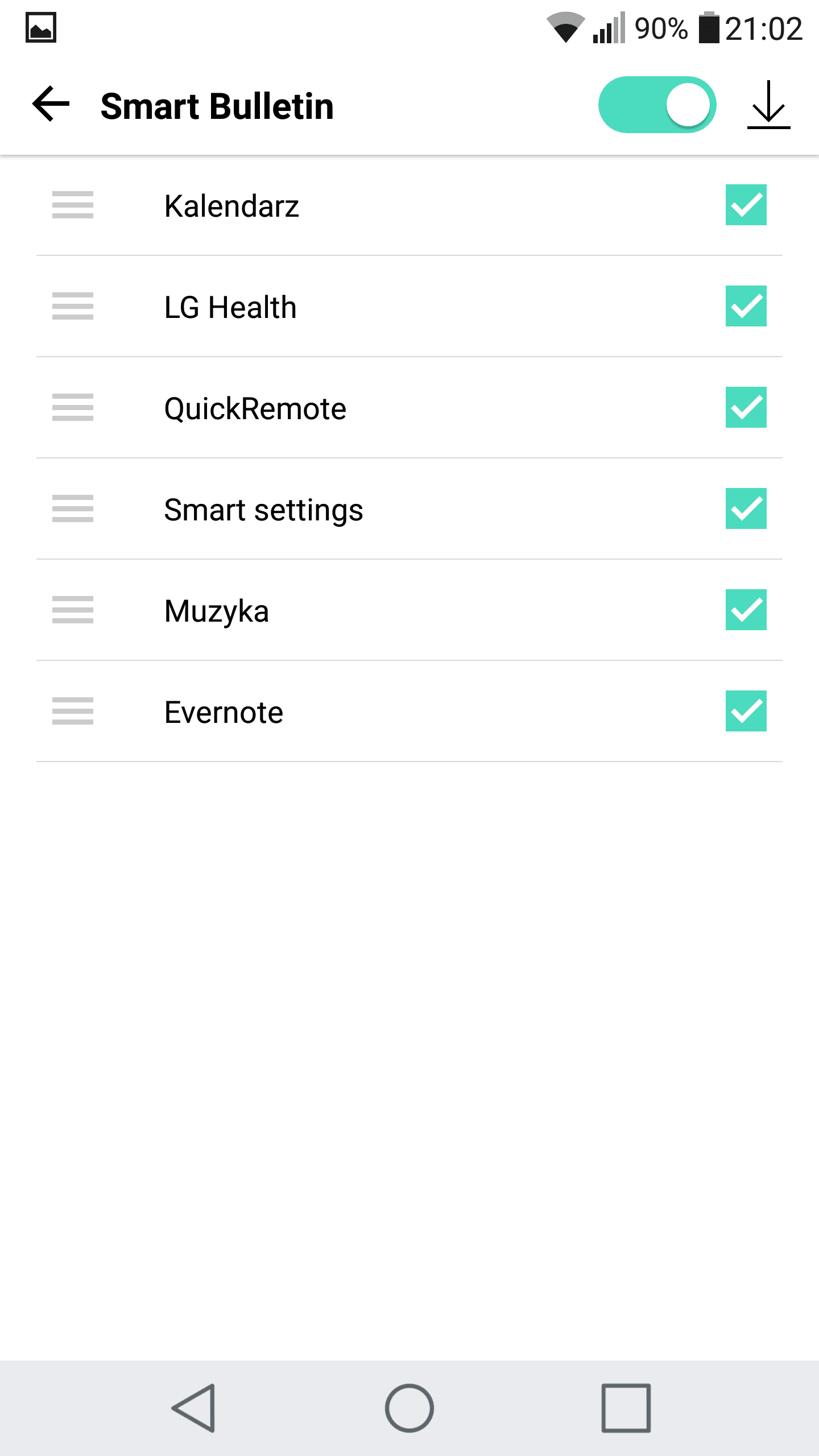Turn off the Smart Bulletin switch

(x=657, y=105)
